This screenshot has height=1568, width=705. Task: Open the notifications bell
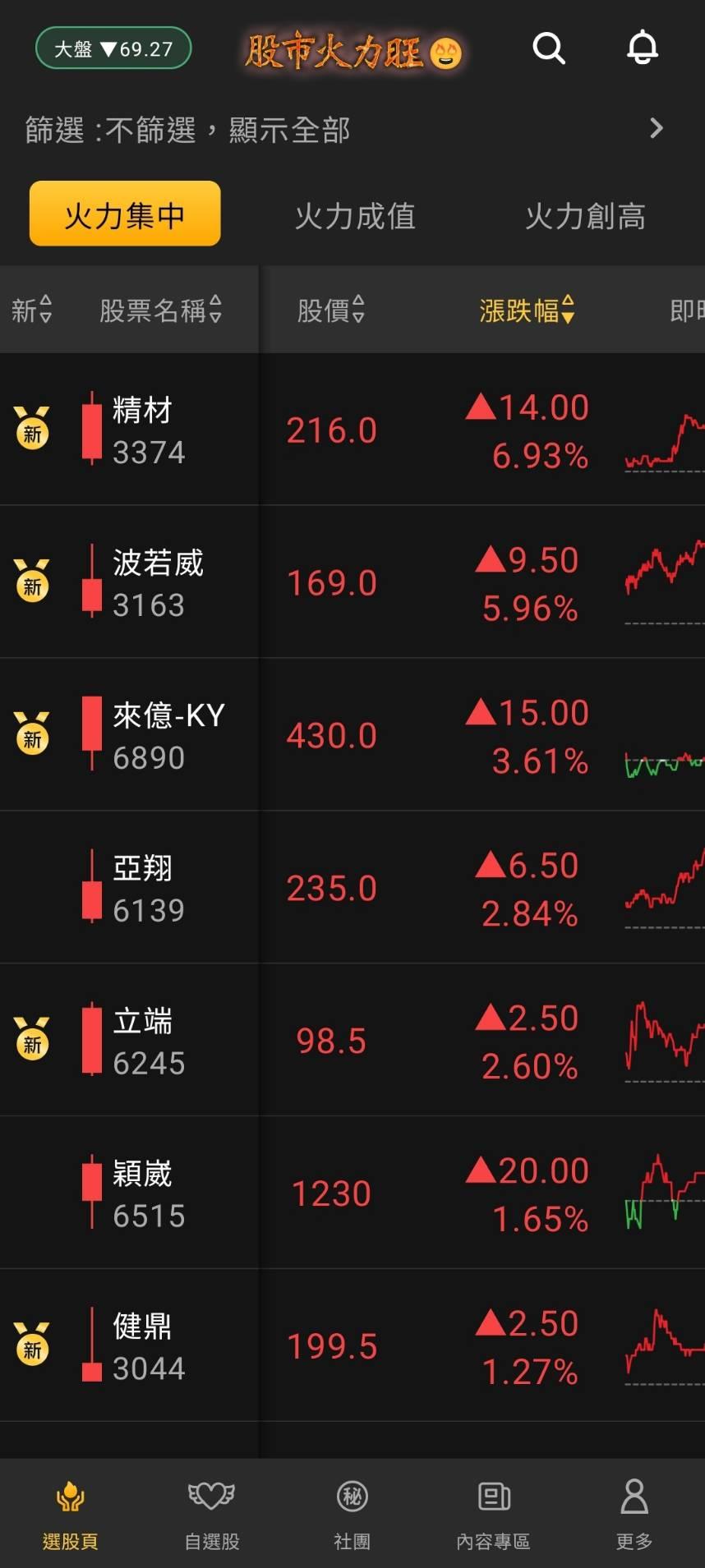point(643,48)
